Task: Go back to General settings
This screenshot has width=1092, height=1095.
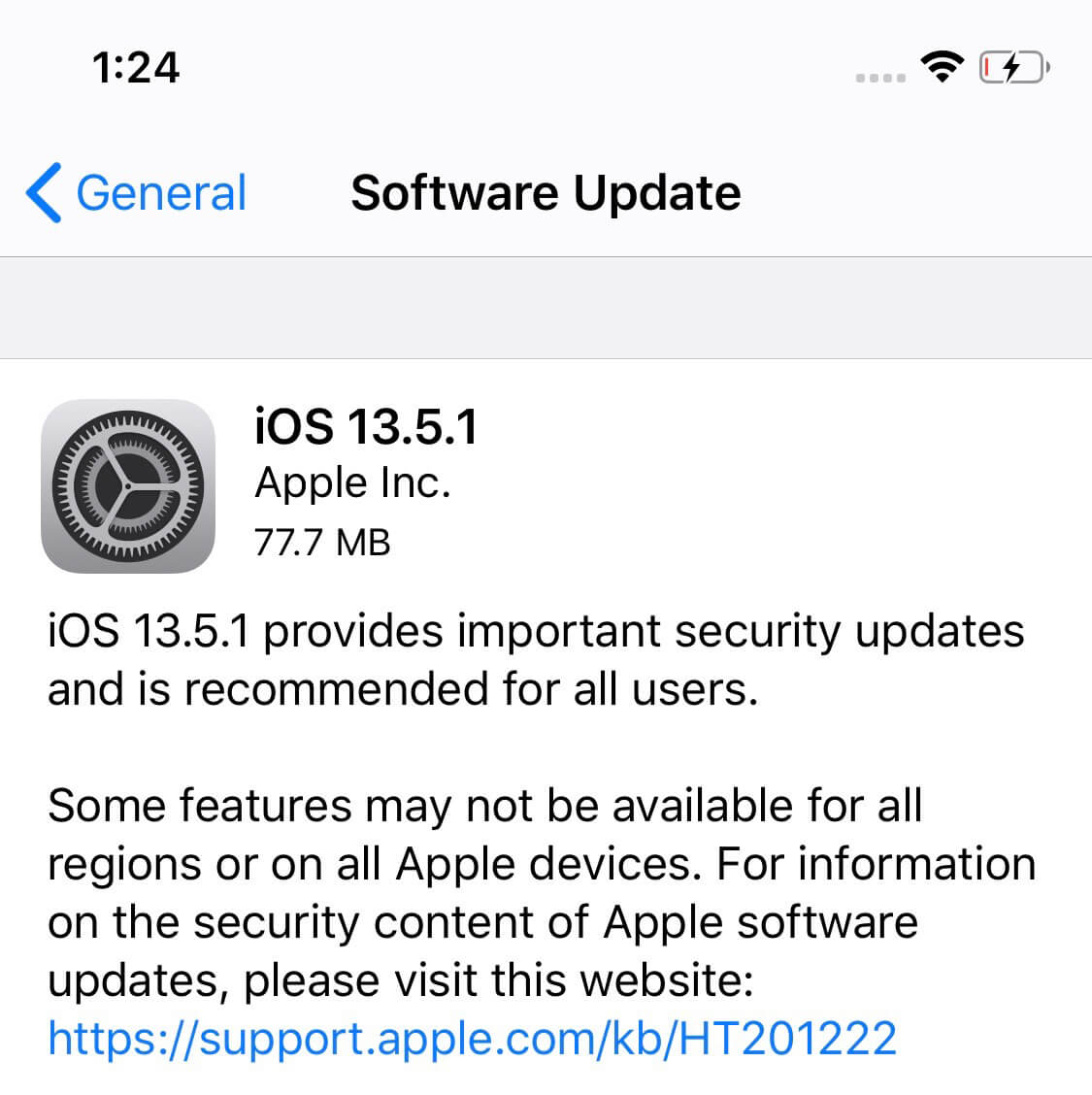Action: [x=137, y=192]
